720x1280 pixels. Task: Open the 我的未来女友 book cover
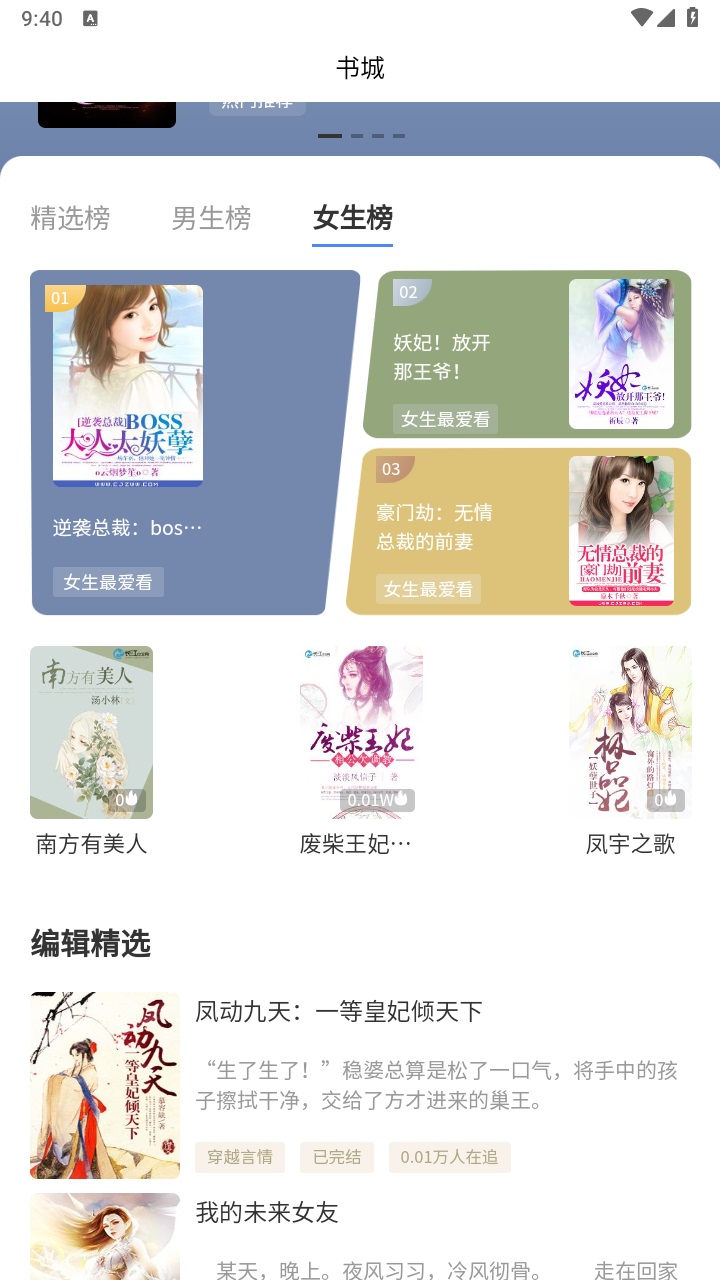tap(104, 1240)
